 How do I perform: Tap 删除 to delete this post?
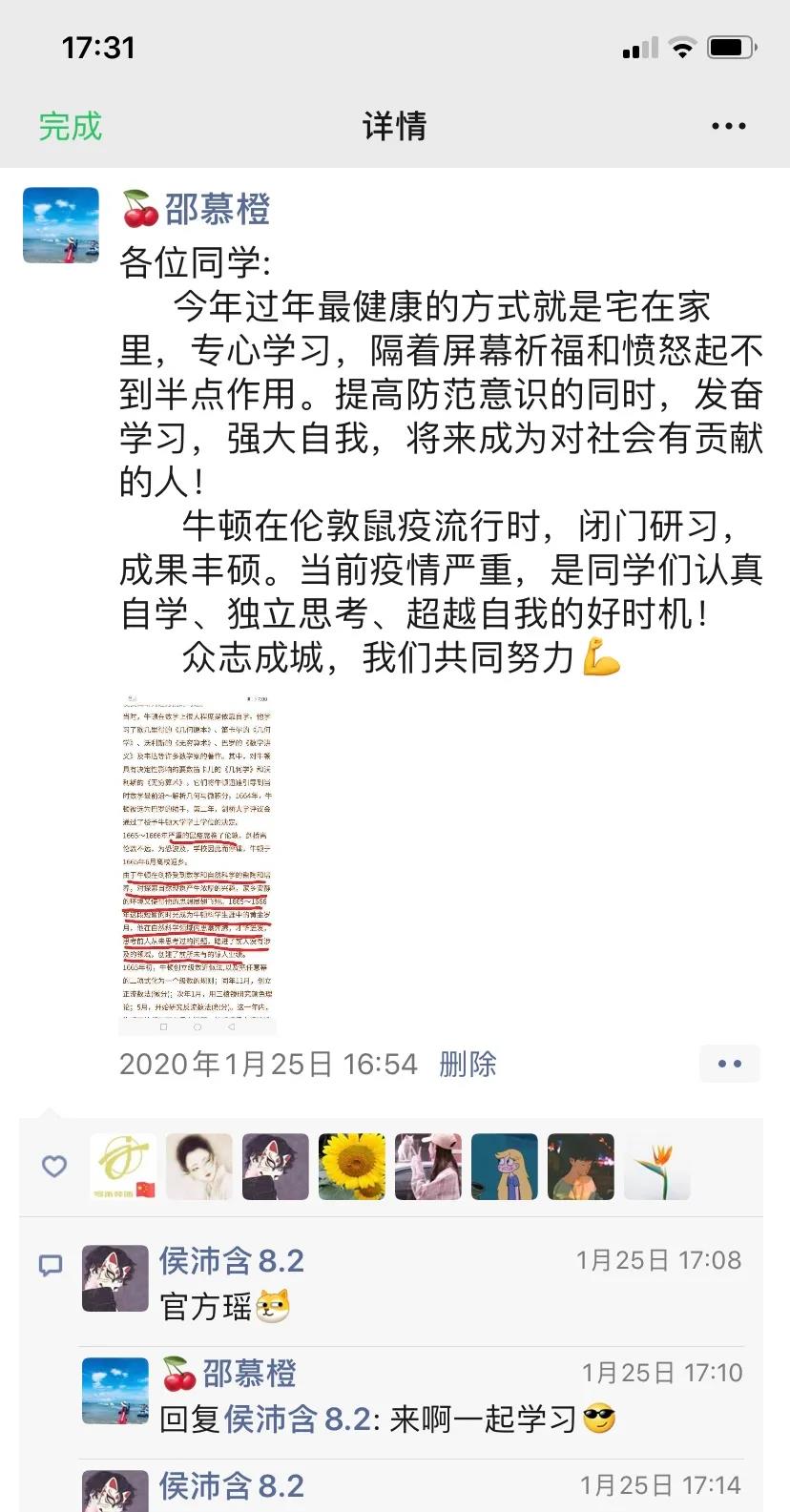[468, 1064]
